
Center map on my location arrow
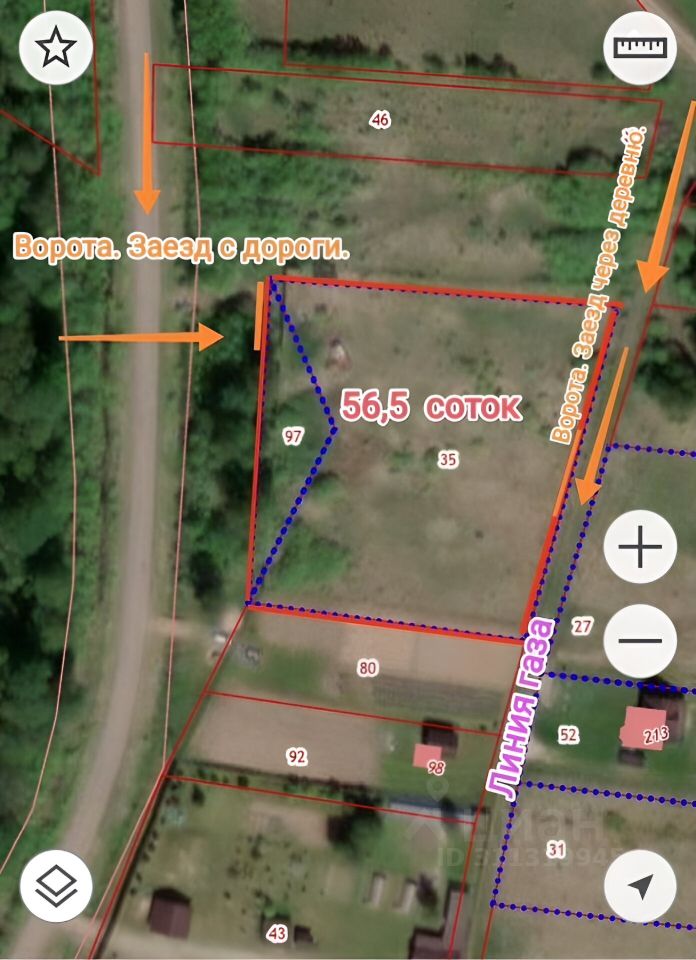tap(641, 886)
